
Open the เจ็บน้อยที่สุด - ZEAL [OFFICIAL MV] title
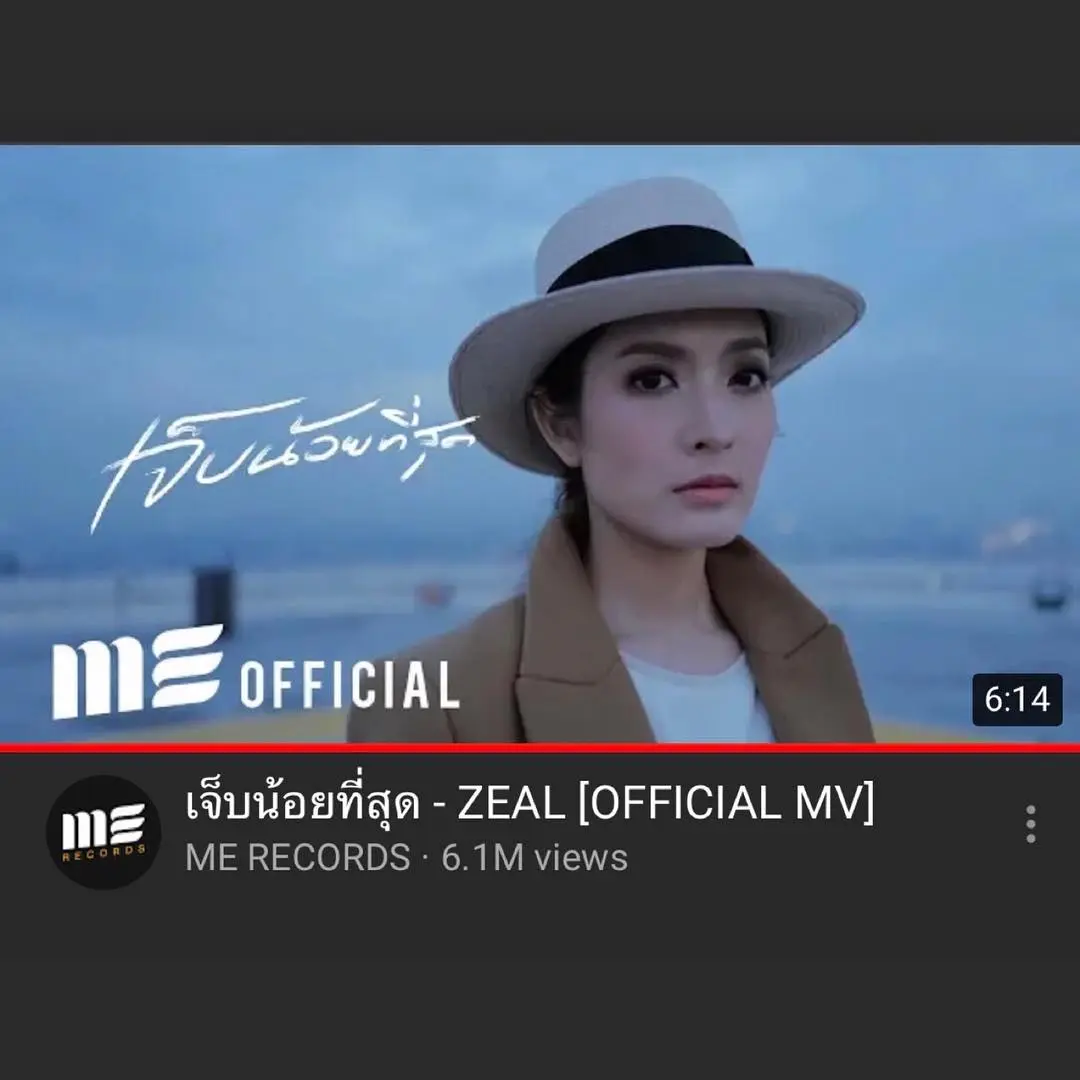530,805
